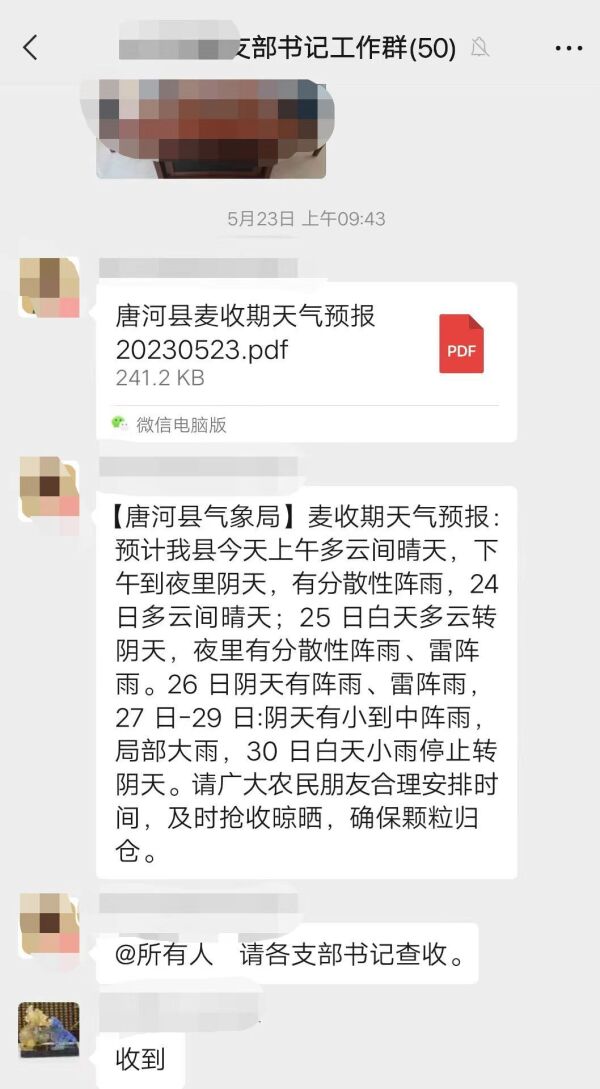The image size is (600, 1089).
Task: Open the chat options three-dot menu
Action: coord(567,48)
